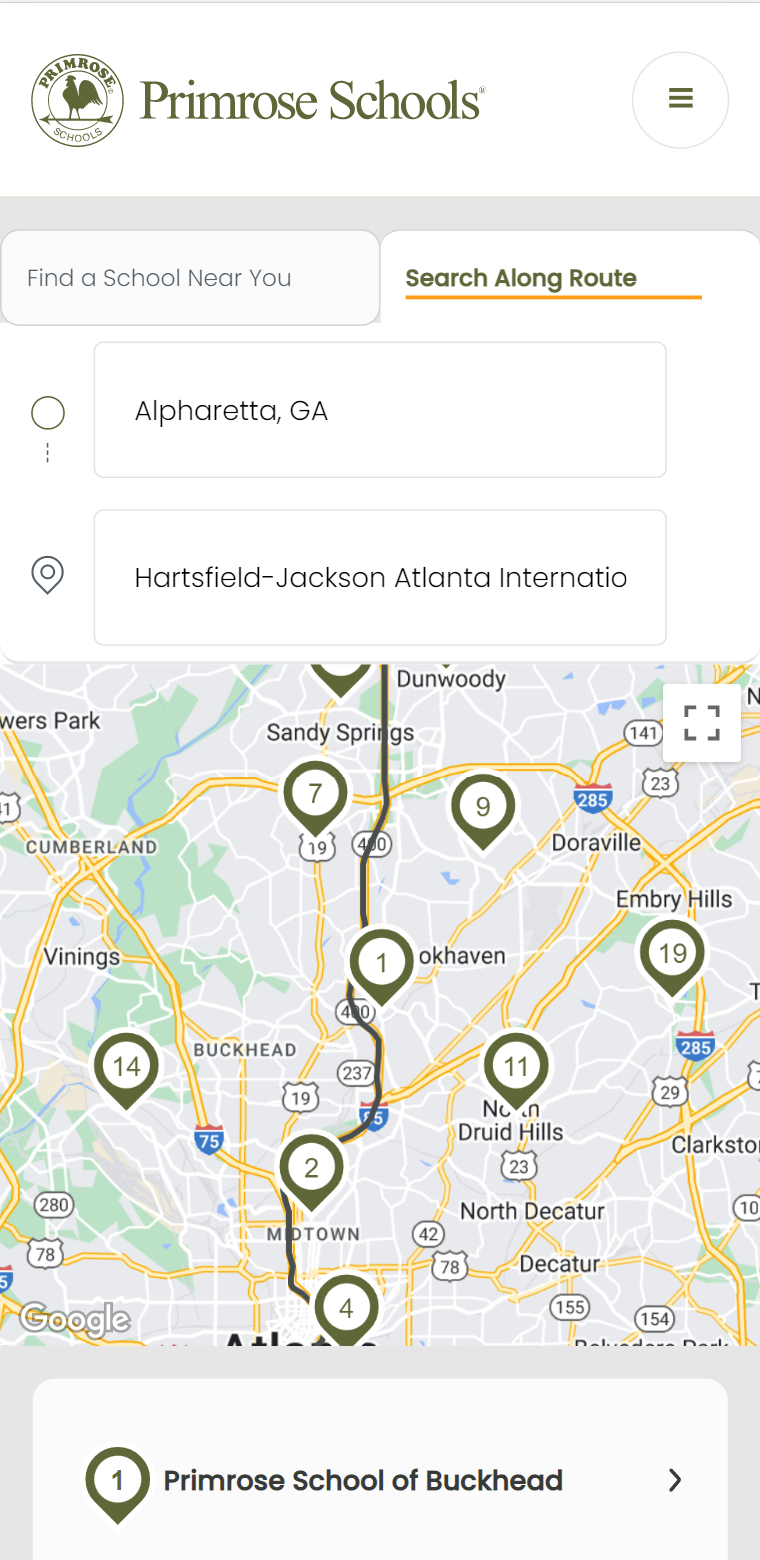The image size is (760, 1560).
Task: Edit the Alpharetta, GA starting point field
Action: pos(380,410)
